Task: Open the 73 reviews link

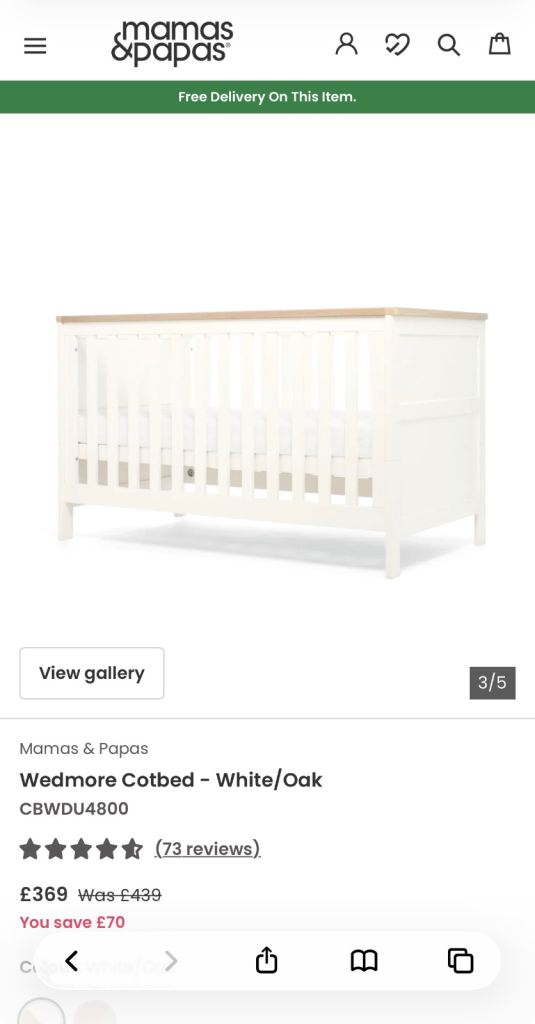Action: pyautogui.click(x=208, y=848)
